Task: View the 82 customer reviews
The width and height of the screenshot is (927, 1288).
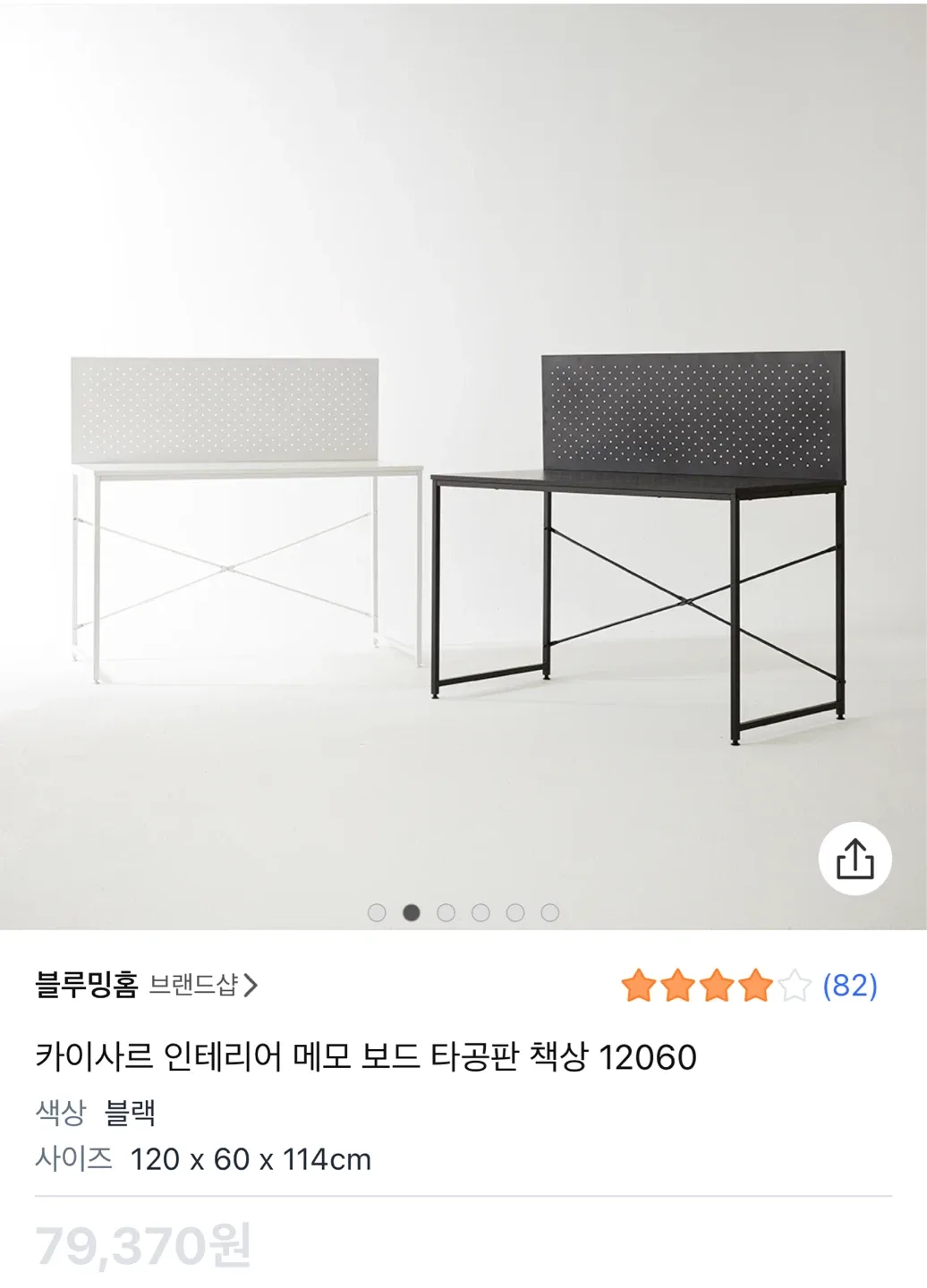Action: [849, 986]
